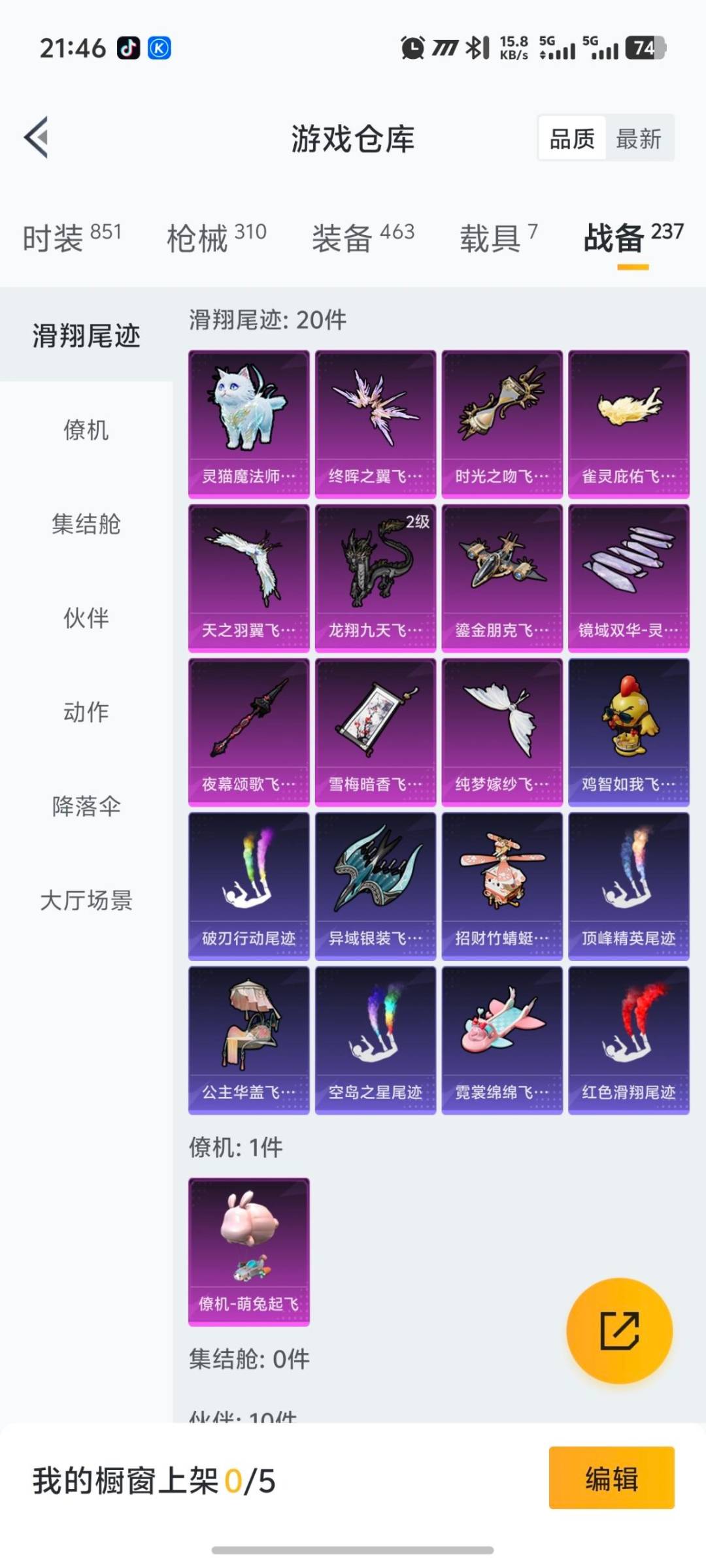Select 降落伞 in the side menu
The image size is (706, 1568).
86,806
